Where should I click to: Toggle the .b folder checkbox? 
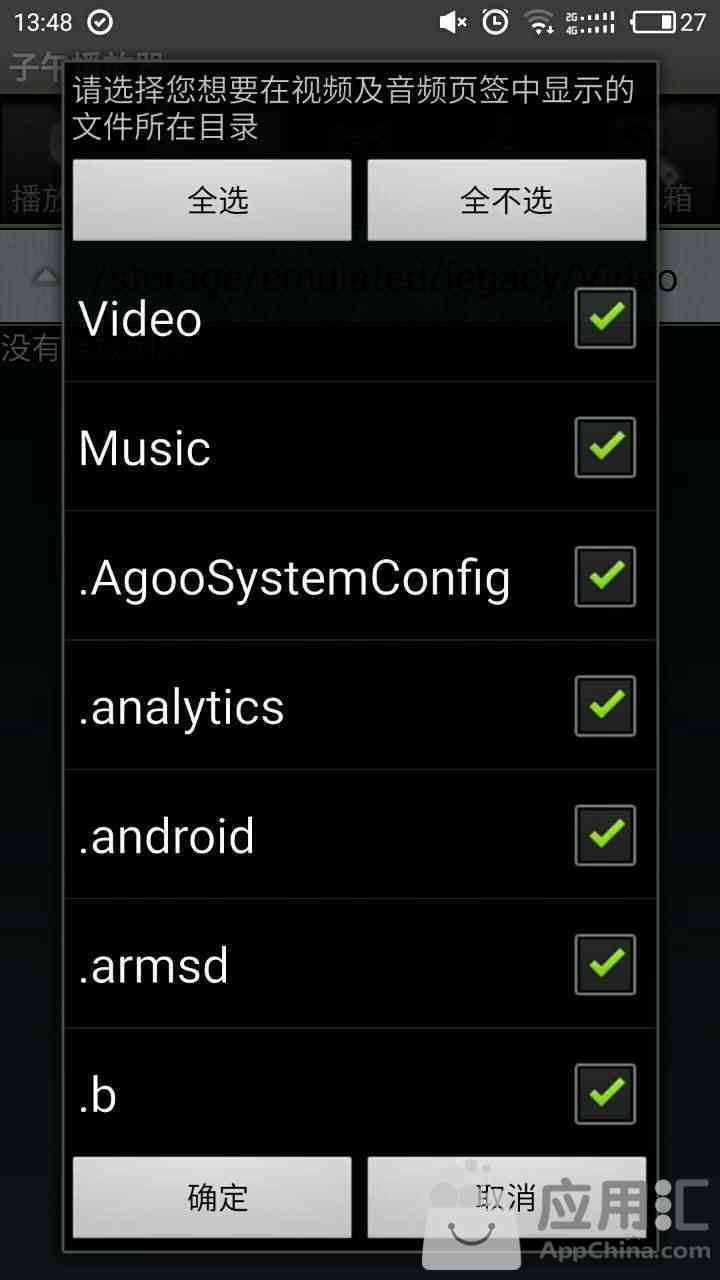click(605, 1094)
